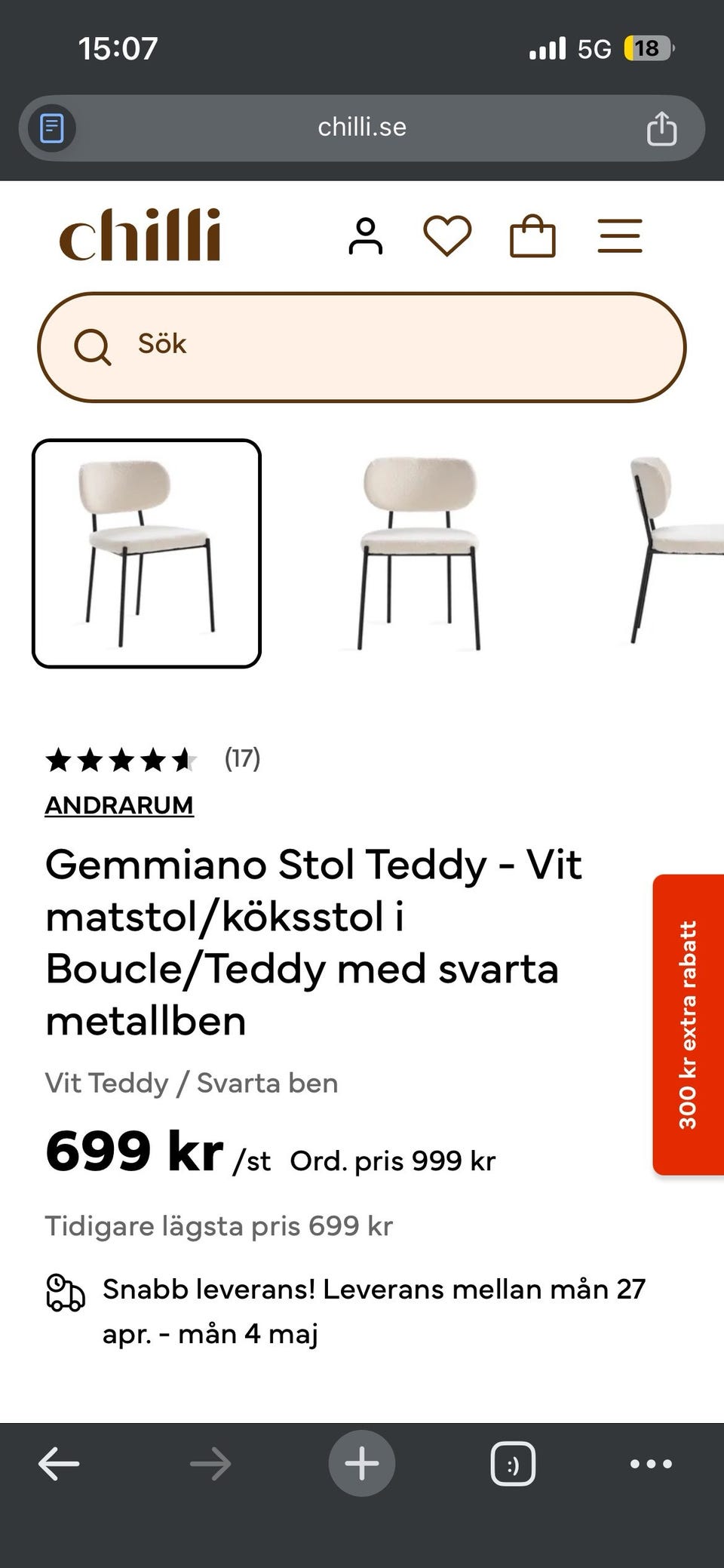Tap the star rating showing 17 reviews
Image resolution: width=724 pixels, height=1568 pixels.
coord(121,761)
